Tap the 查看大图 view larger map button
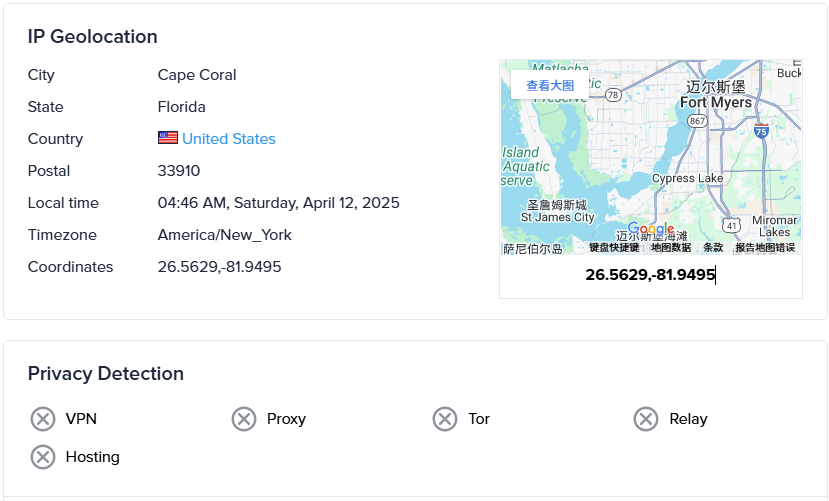The width and height of the screenshot is (829, 501). click(x=550, y=86)
